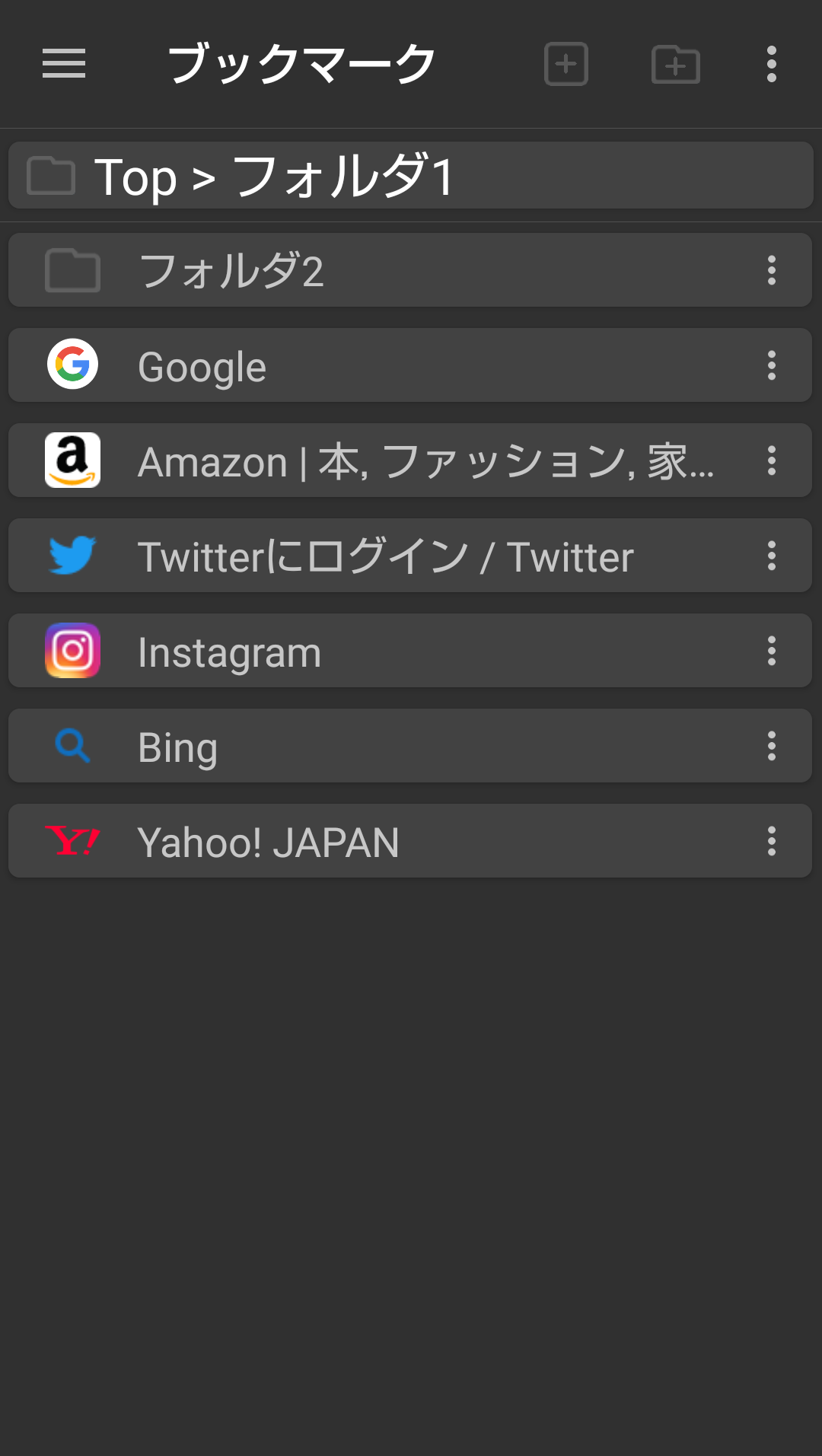Show options for the Google bookmark
The height and width of the screenshot is (1456, 822).
tap(772, 365)
